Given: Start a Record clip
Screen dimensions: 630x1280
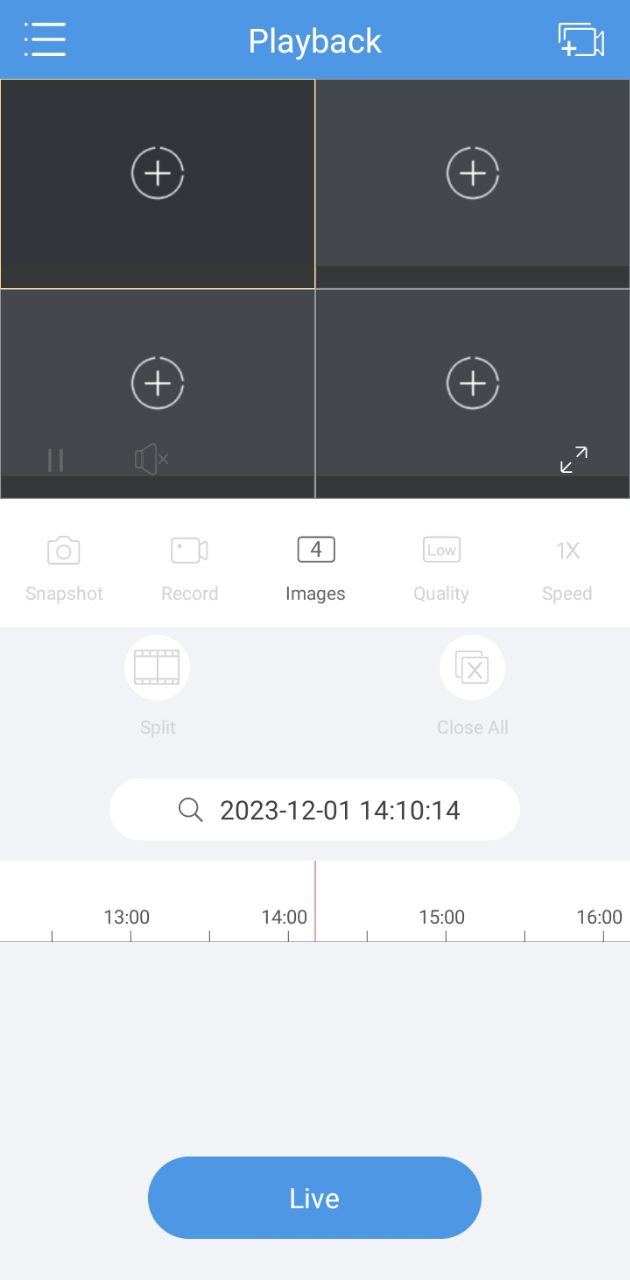Looking at the screenshot, I should point(189,566).
